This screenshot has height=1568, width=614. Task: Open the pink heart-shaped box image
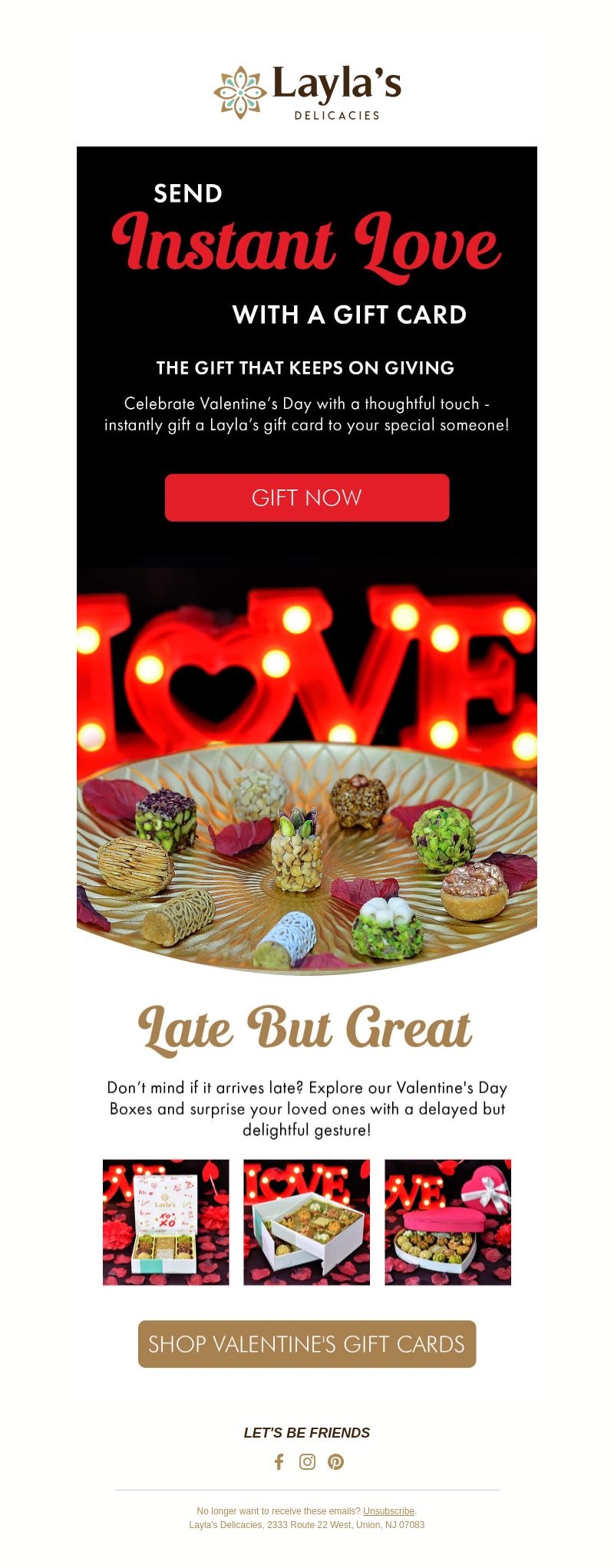[447, 1221]
